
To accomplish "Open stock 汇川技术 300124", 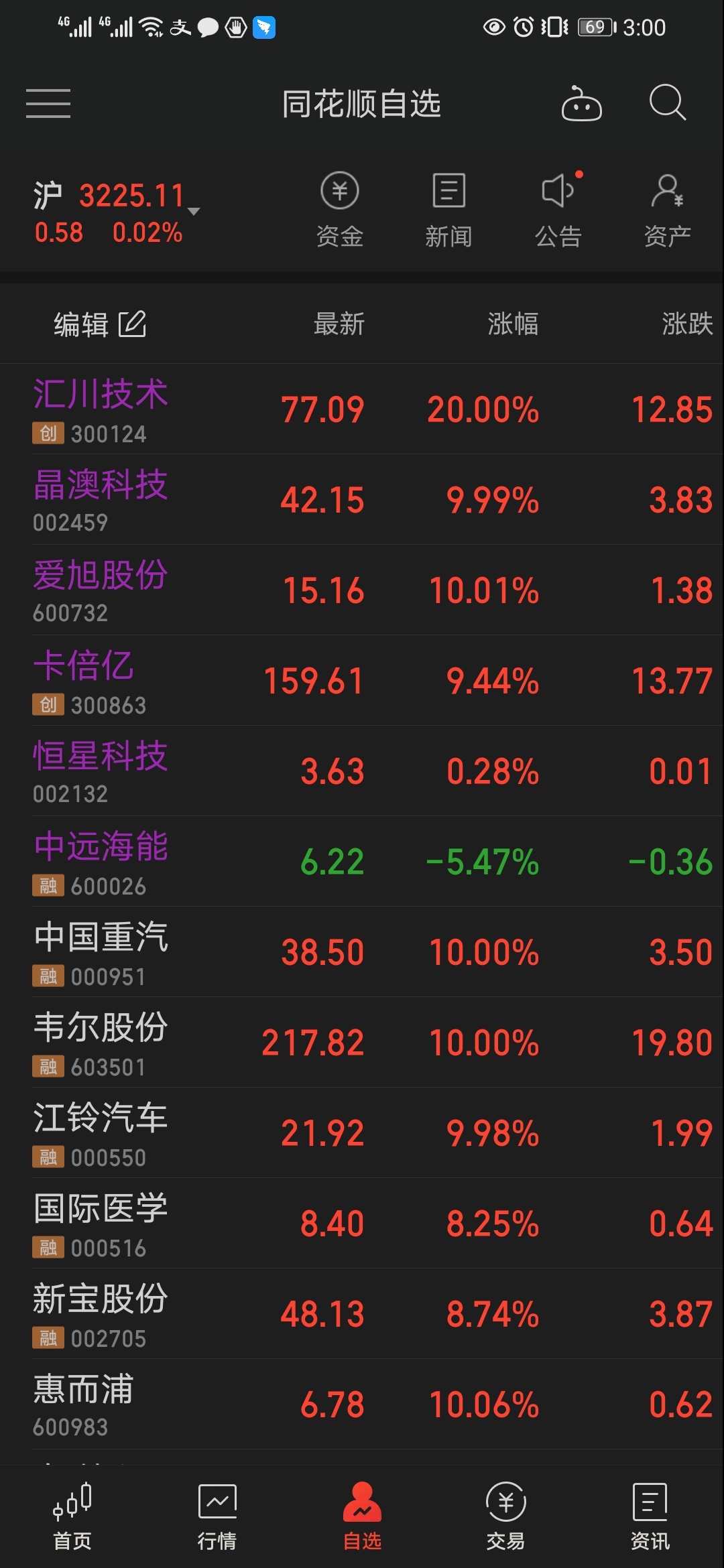I will coord(362,409).
